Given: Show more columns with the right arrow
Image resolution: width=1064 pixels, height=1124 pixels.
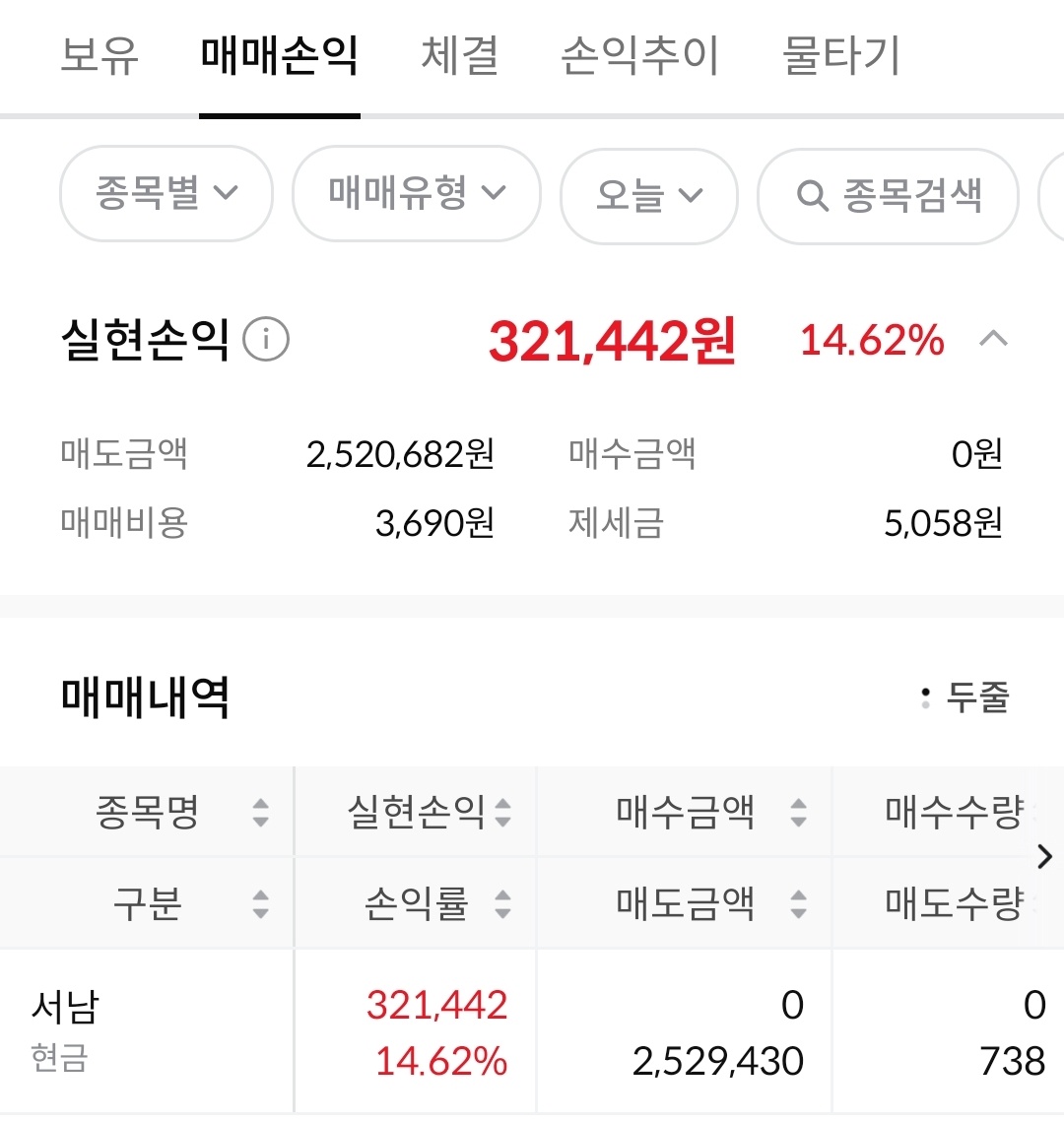Looking at the screenshot, I should 1045,857.
